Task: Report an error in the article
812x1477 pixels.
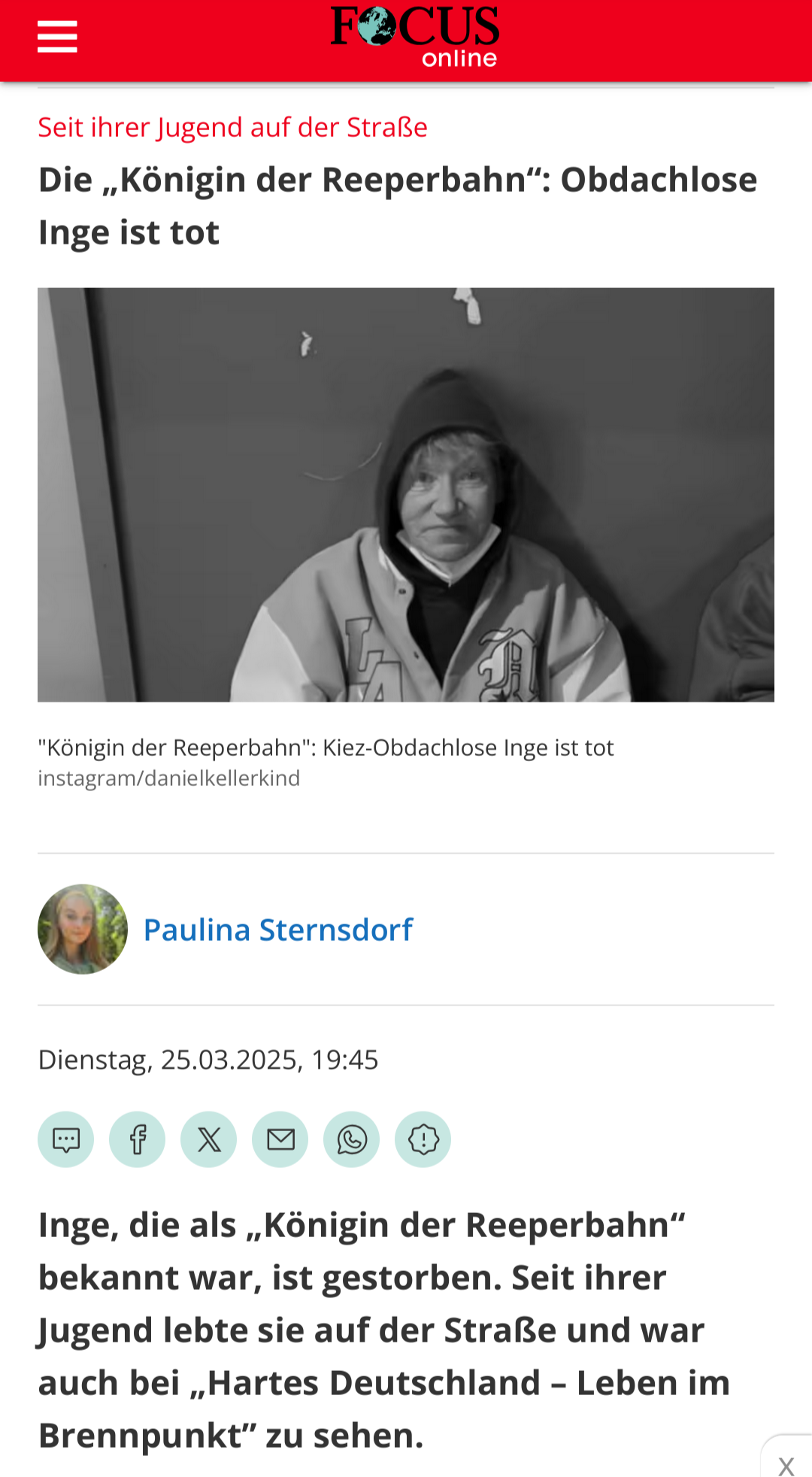Action: pyautogui.click(x=423, y=1139)
